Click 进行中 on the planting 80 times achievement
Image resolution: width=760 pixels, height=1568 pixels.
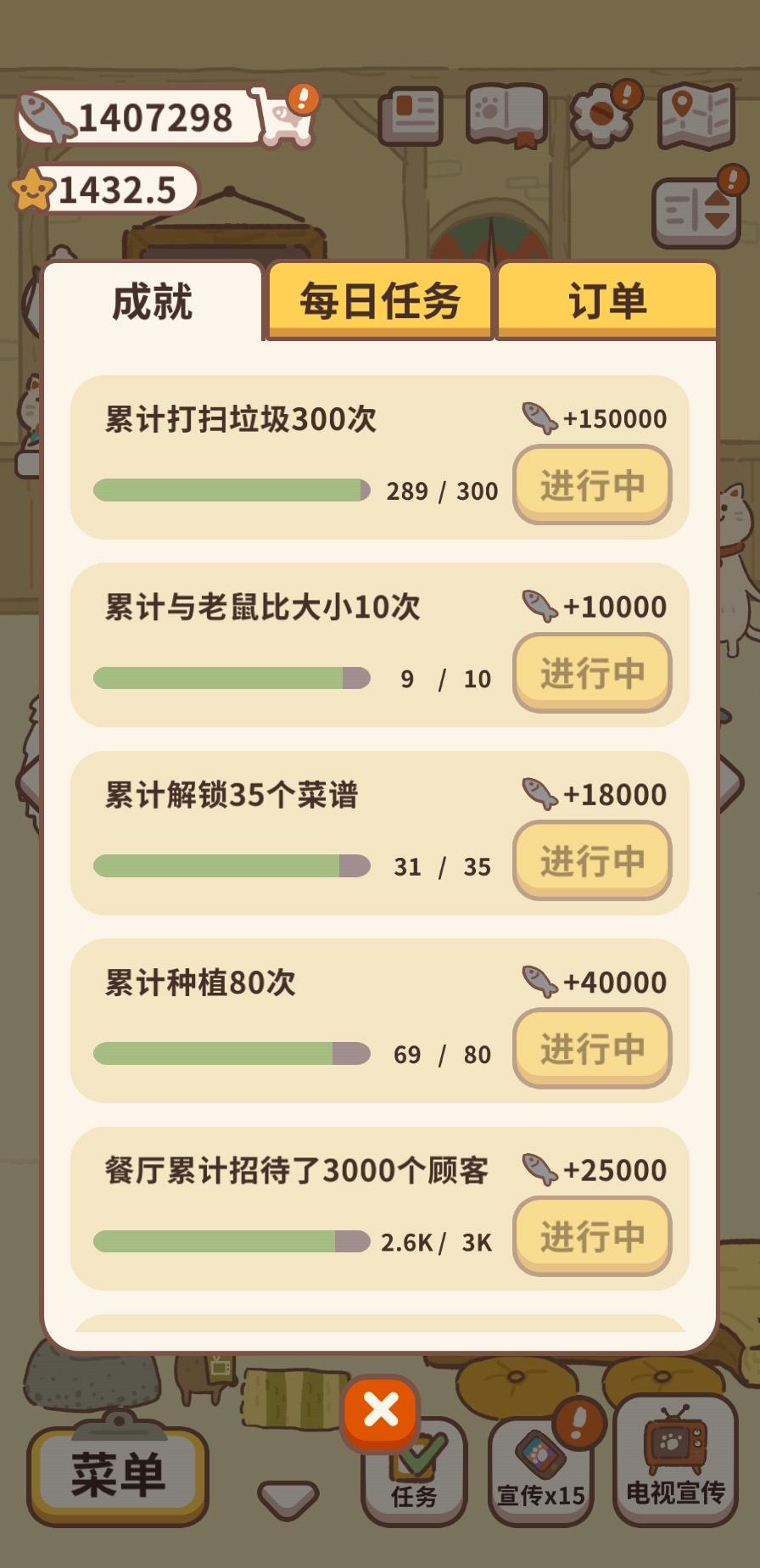tap(591, 1050)
